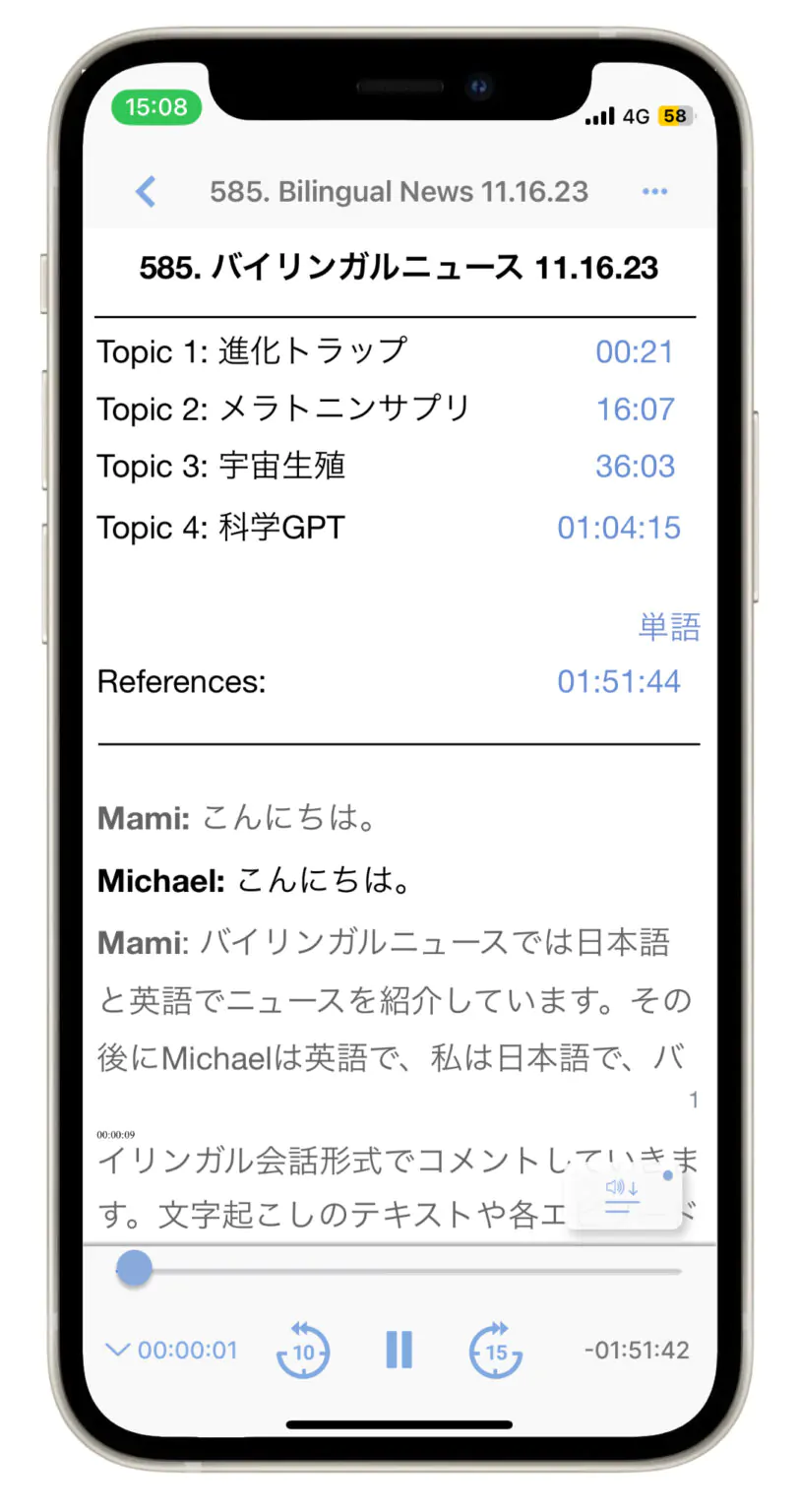
Task: Open the three-dot overflow menu
Action: point(654,191)
